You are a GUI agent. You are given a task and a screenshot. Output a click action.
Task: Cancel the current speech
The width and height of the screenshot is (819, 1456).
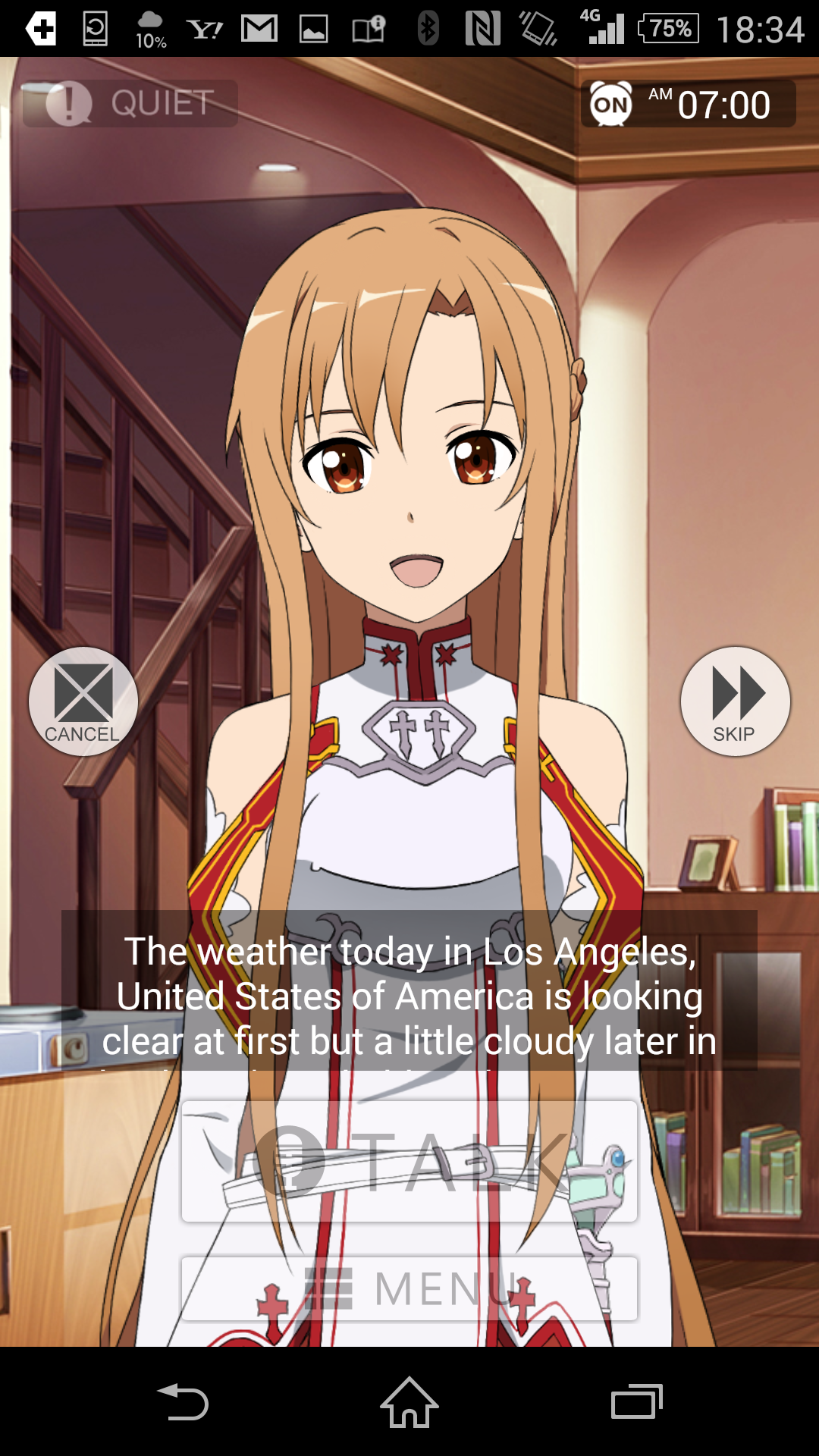point(83,701)
